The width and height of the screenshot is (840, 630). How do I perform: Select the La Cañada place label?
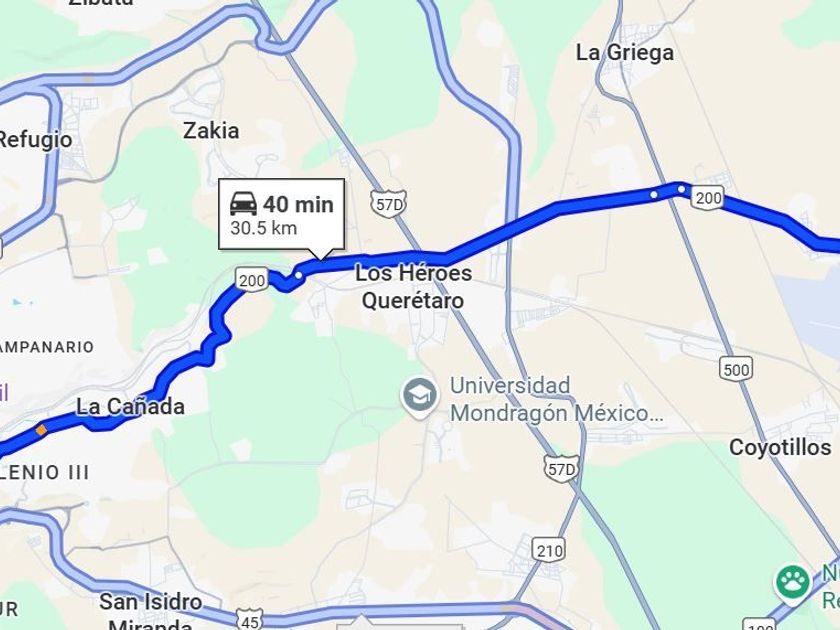click(130, 406)
